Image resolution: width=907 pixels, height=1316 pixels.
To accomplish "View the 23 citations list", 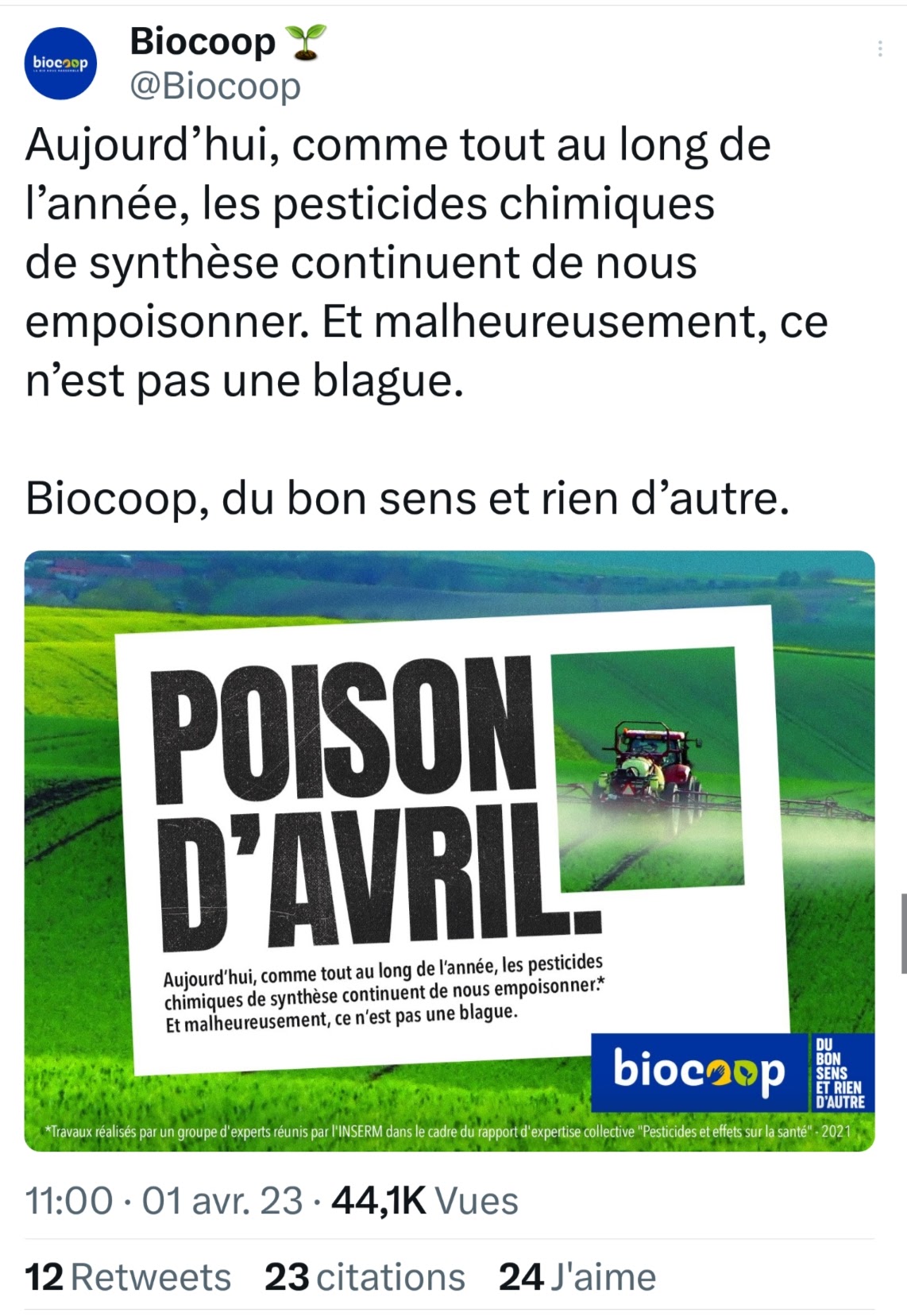I will tap(365, 1278).
